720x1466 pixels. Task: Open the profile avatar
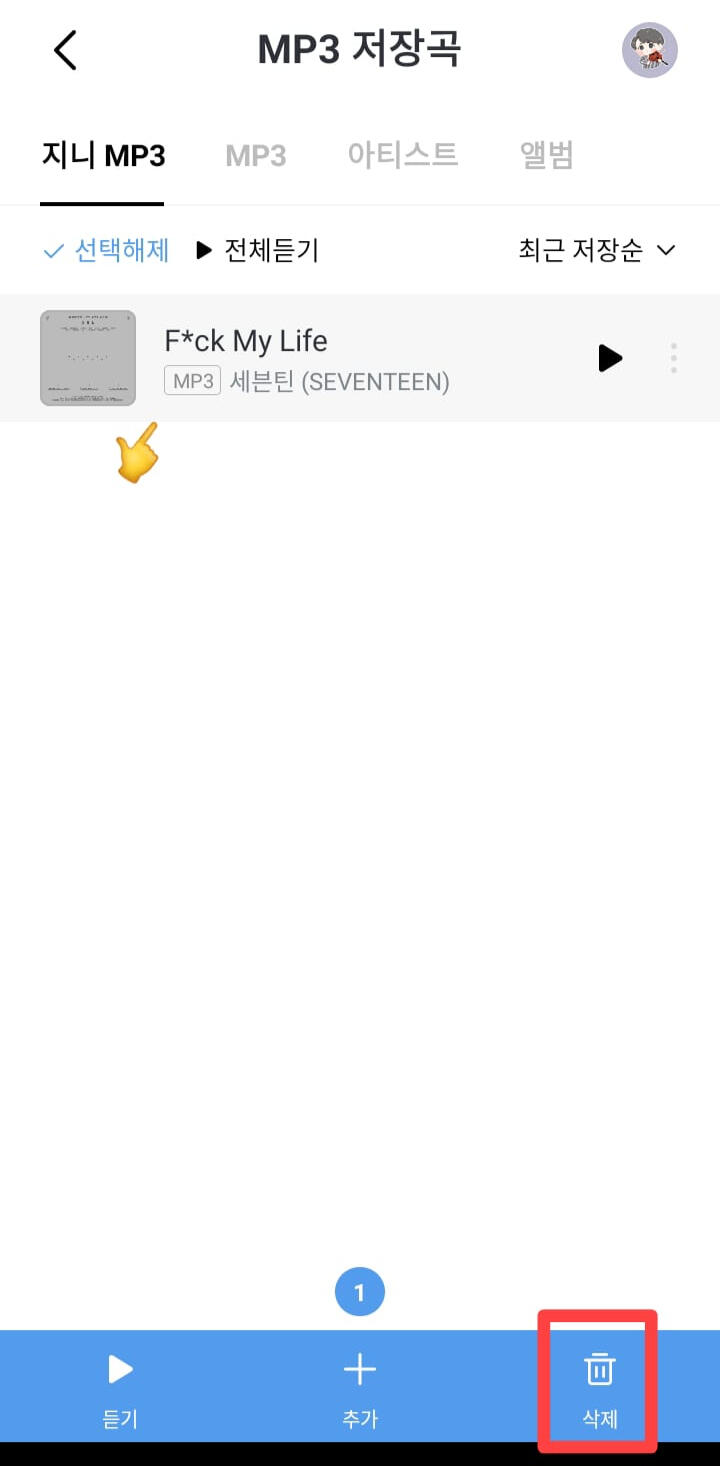pyautogui.click(x=649, y=50)
